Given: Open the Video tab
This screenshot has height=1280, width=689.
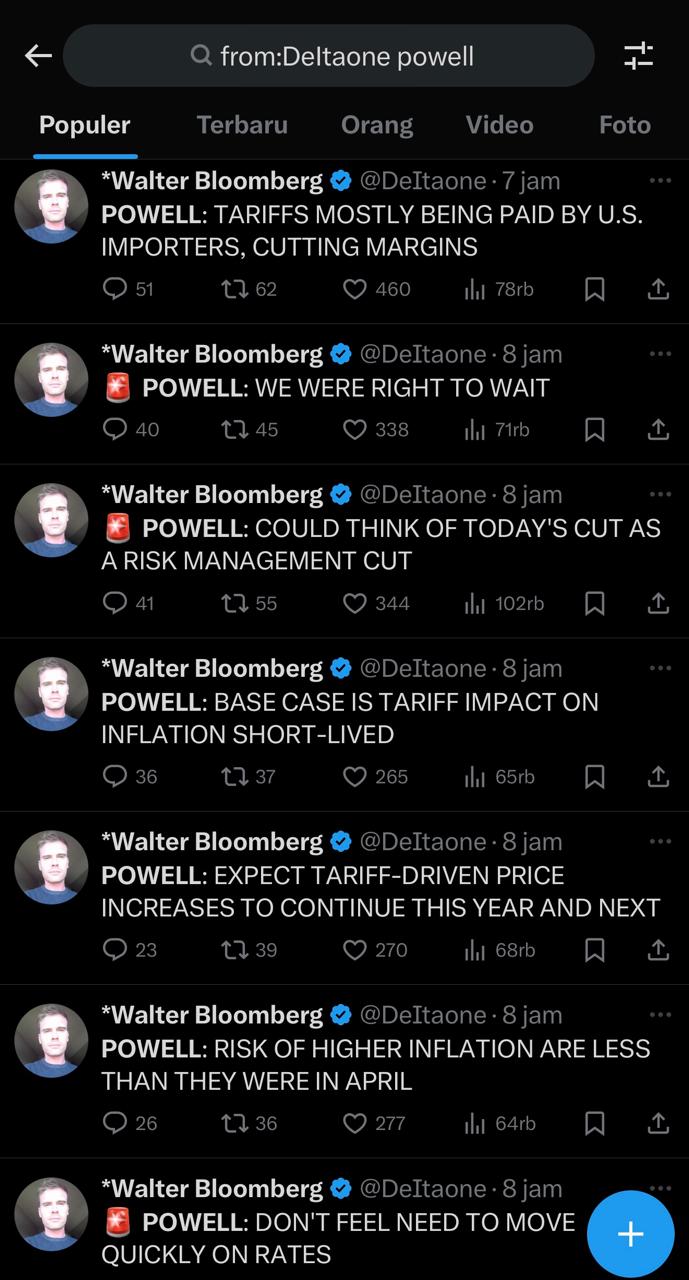Looking at the screenshot, I should pos(499,125).
